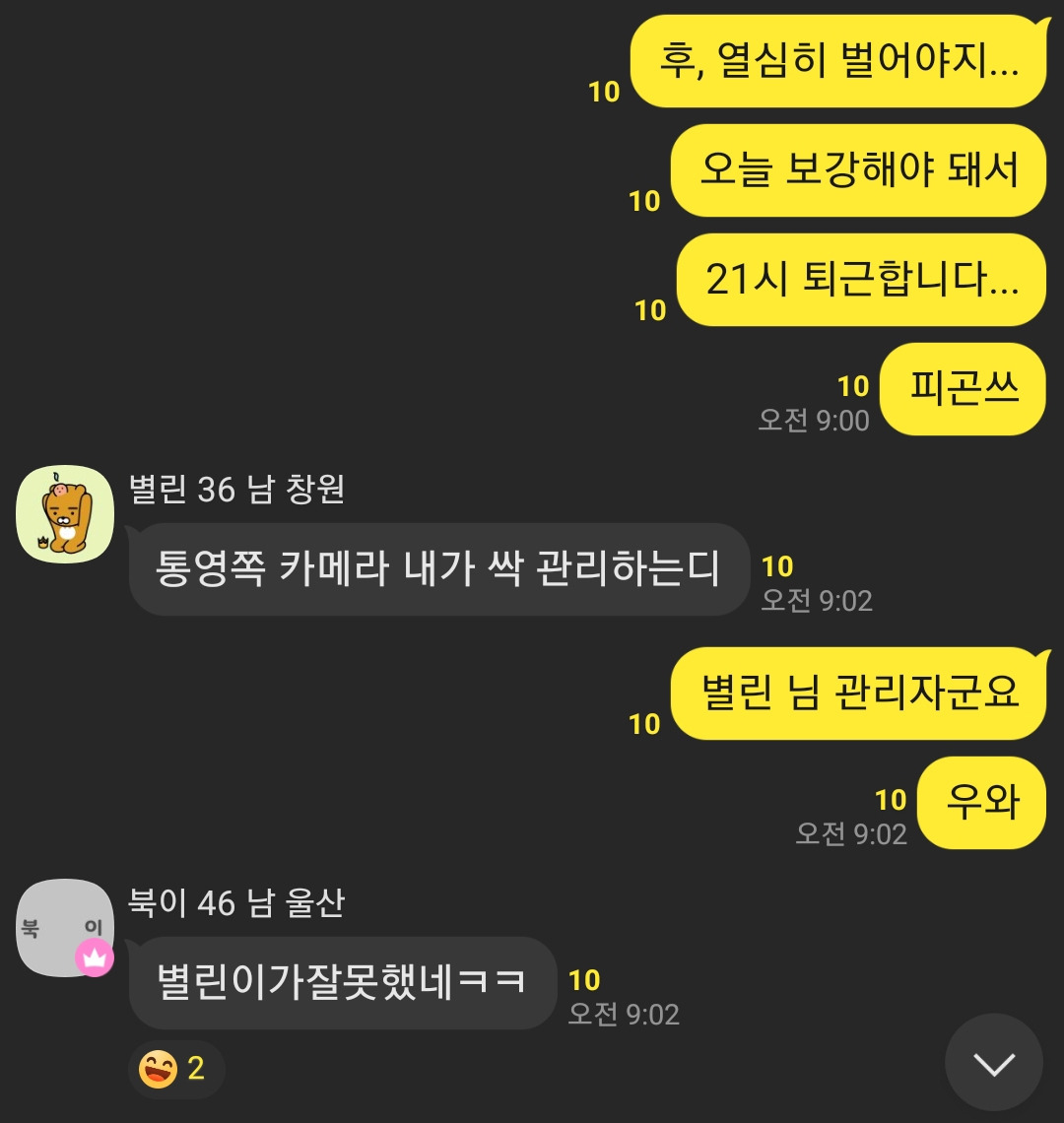The height and width of the screenshot is (1123, 1064).
Task: Tap the laughing emoji reaction bubble
Action: coord(175,1069)
